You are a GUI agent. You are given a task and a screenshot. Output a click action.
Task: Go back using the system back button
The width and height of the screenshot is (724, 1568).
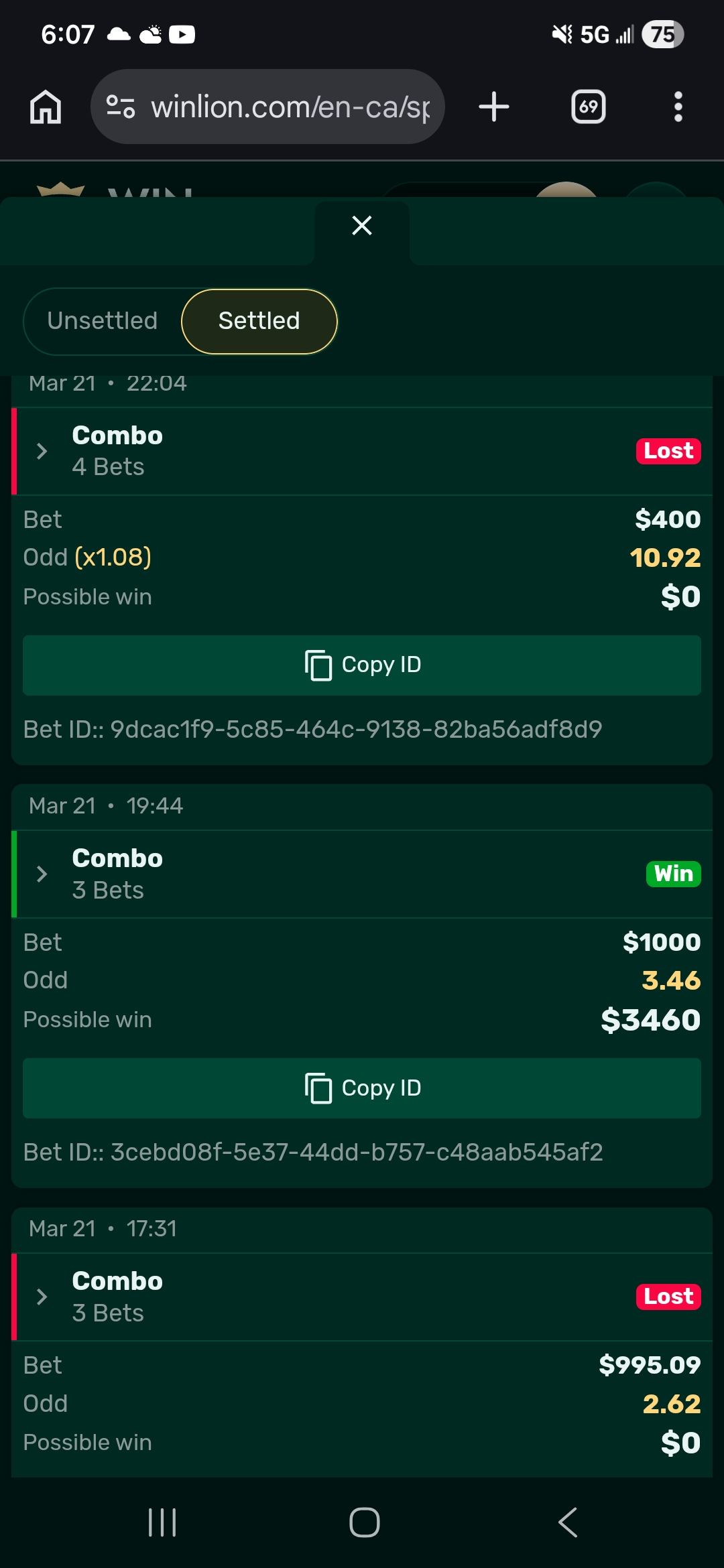567,1522
